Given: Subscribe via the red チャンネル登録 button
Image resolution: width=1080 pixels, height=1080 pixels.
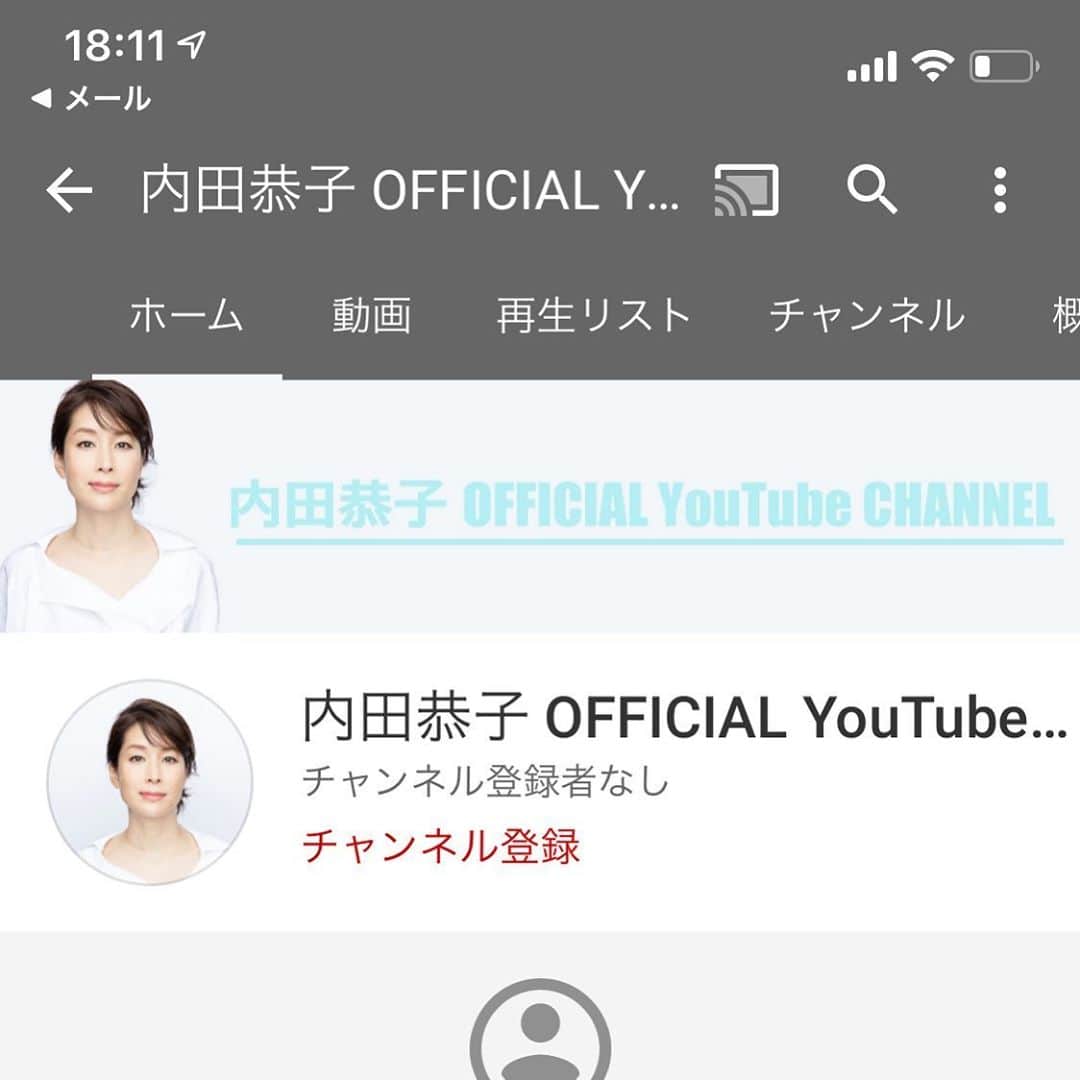Looking at the screenshot, I should tap(441, 847).
